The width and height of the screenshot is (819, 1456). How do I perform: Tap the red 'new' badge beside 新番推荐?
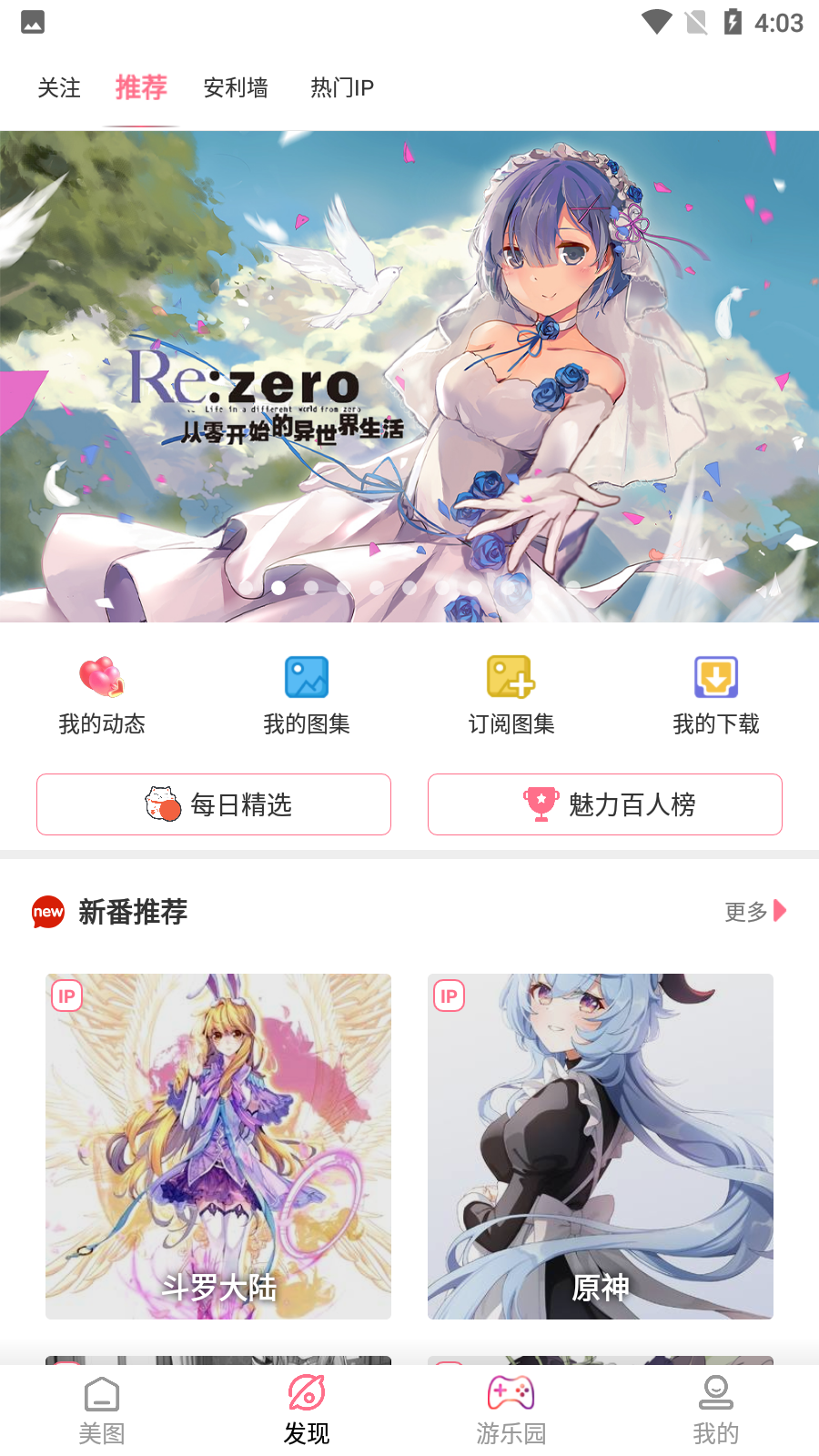[47, 912]
